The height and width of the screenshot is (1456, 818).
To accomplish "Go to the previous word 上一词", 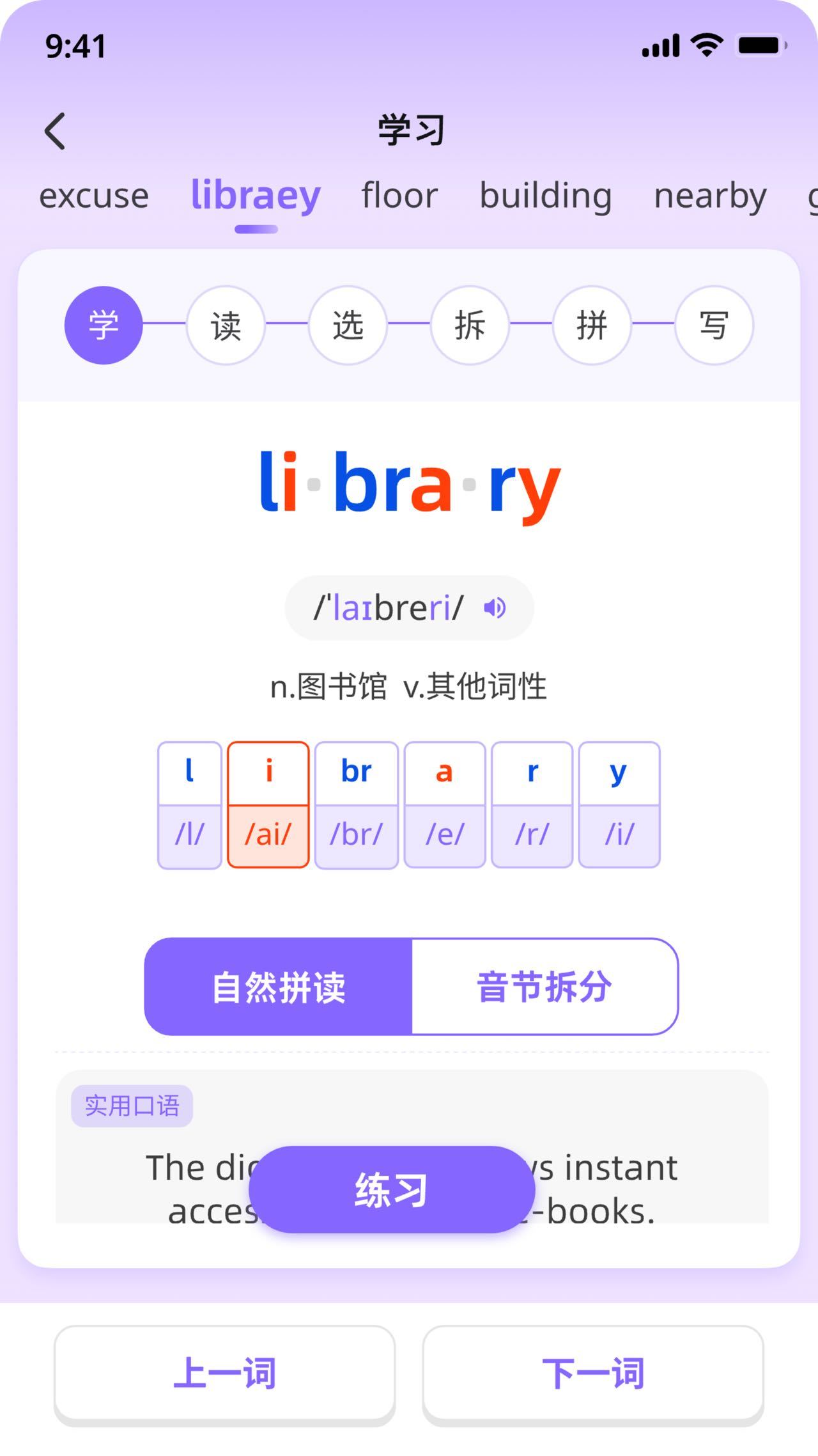I will point(224,1374).
